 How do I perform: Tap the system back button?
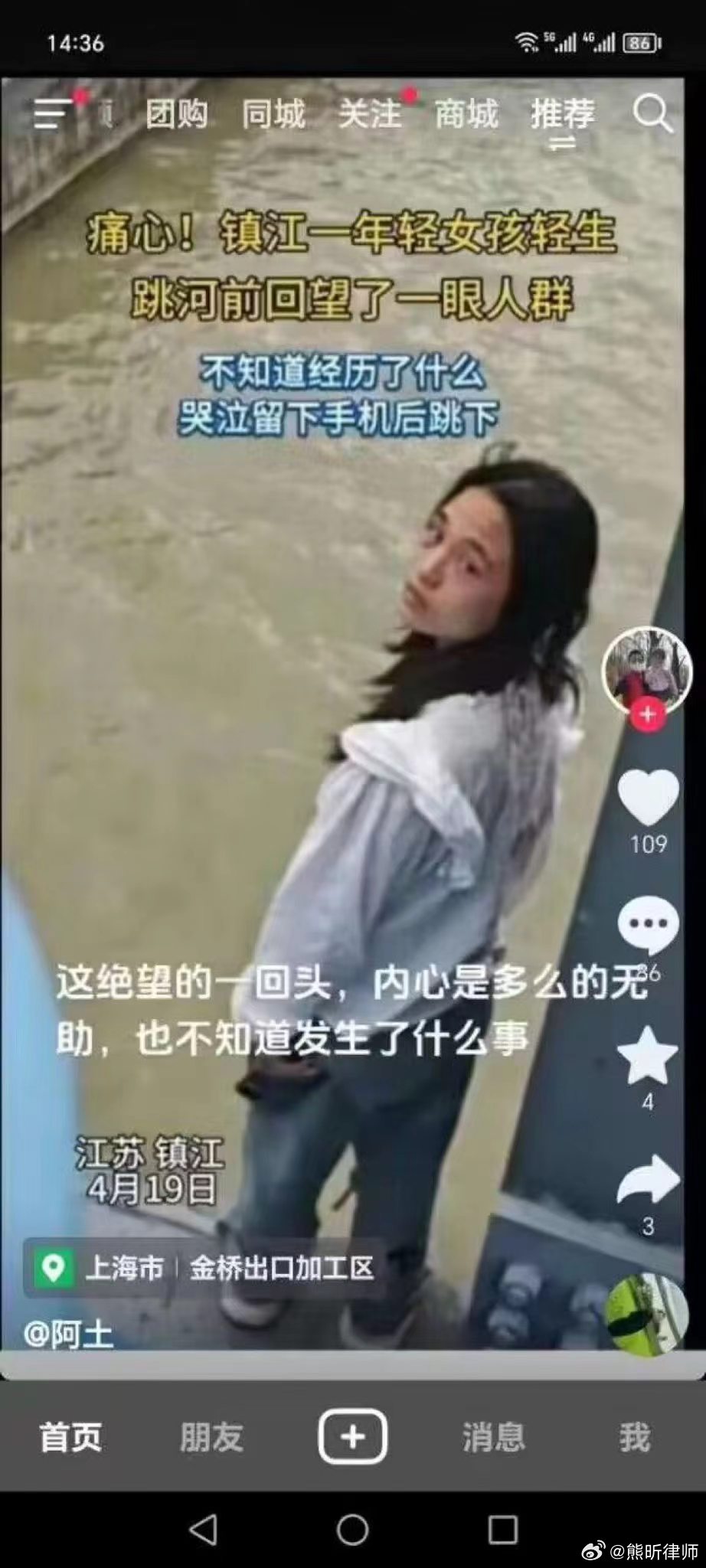pos(203,1529)
